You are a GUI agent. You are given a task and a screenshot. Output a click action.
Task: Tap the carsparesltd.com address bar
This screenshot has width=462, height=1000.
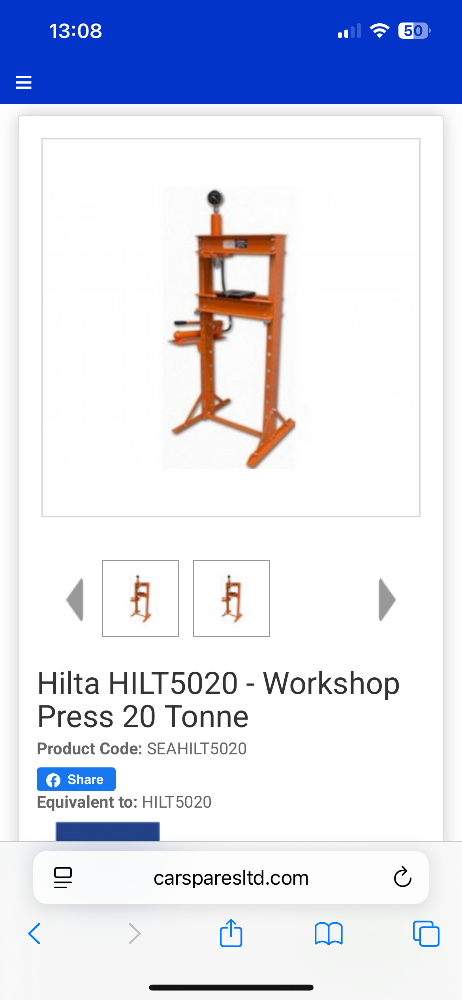click(x=231, y=878)
